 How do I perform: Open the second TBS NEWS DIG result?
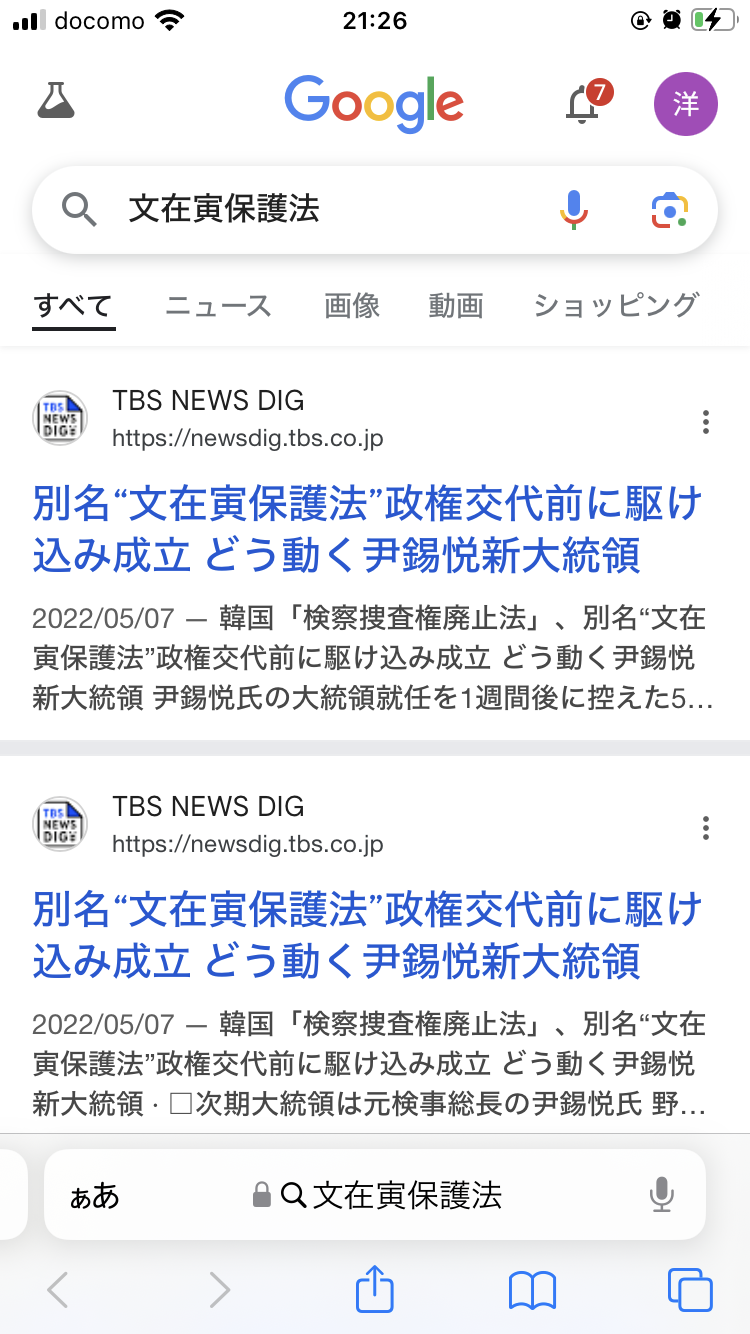[366, 936]
